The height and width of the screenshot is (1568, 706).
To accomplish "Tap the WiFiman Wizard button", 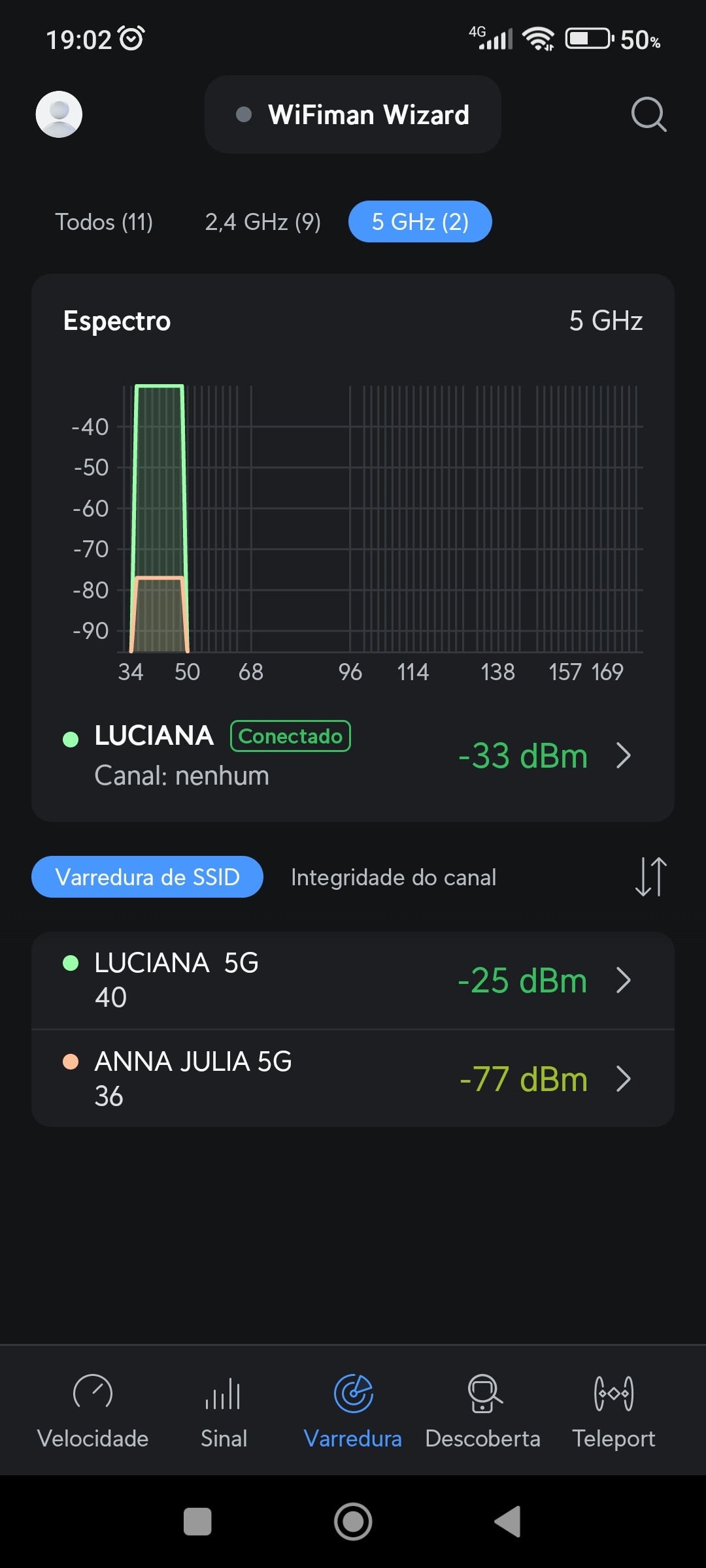I will 353,114.
